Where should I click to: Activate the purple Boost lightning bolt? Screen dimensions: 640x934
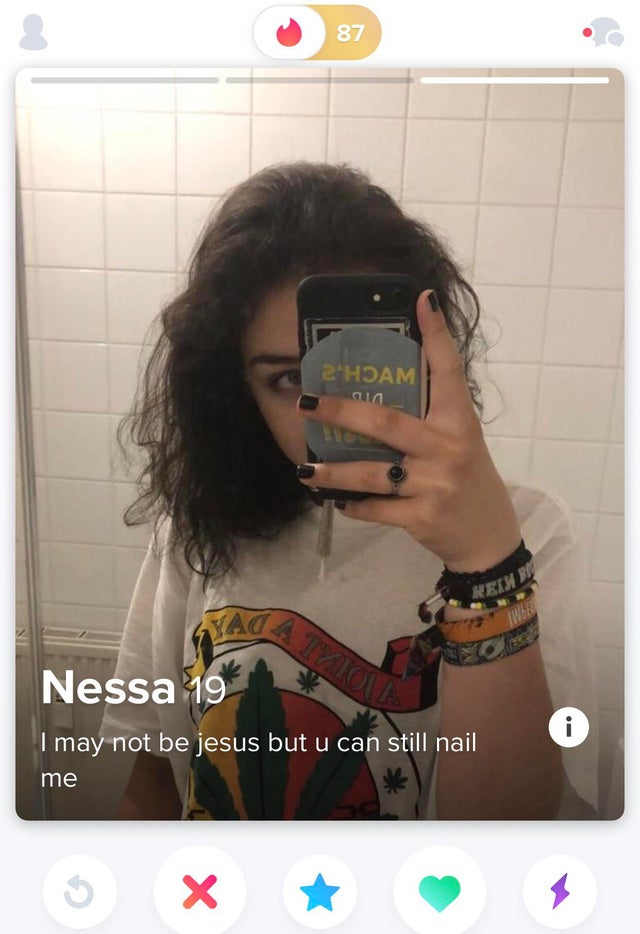tap(560, 891)
